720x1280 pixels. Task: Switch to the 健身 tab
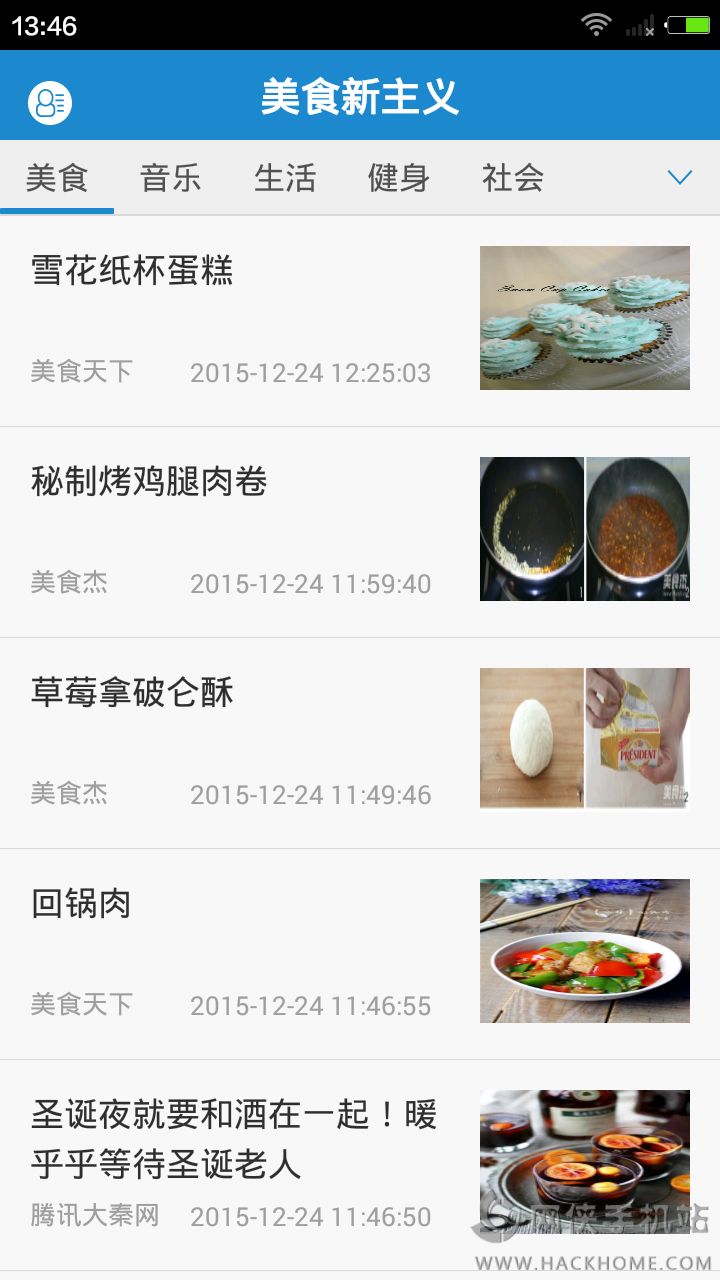click(399, 178)
